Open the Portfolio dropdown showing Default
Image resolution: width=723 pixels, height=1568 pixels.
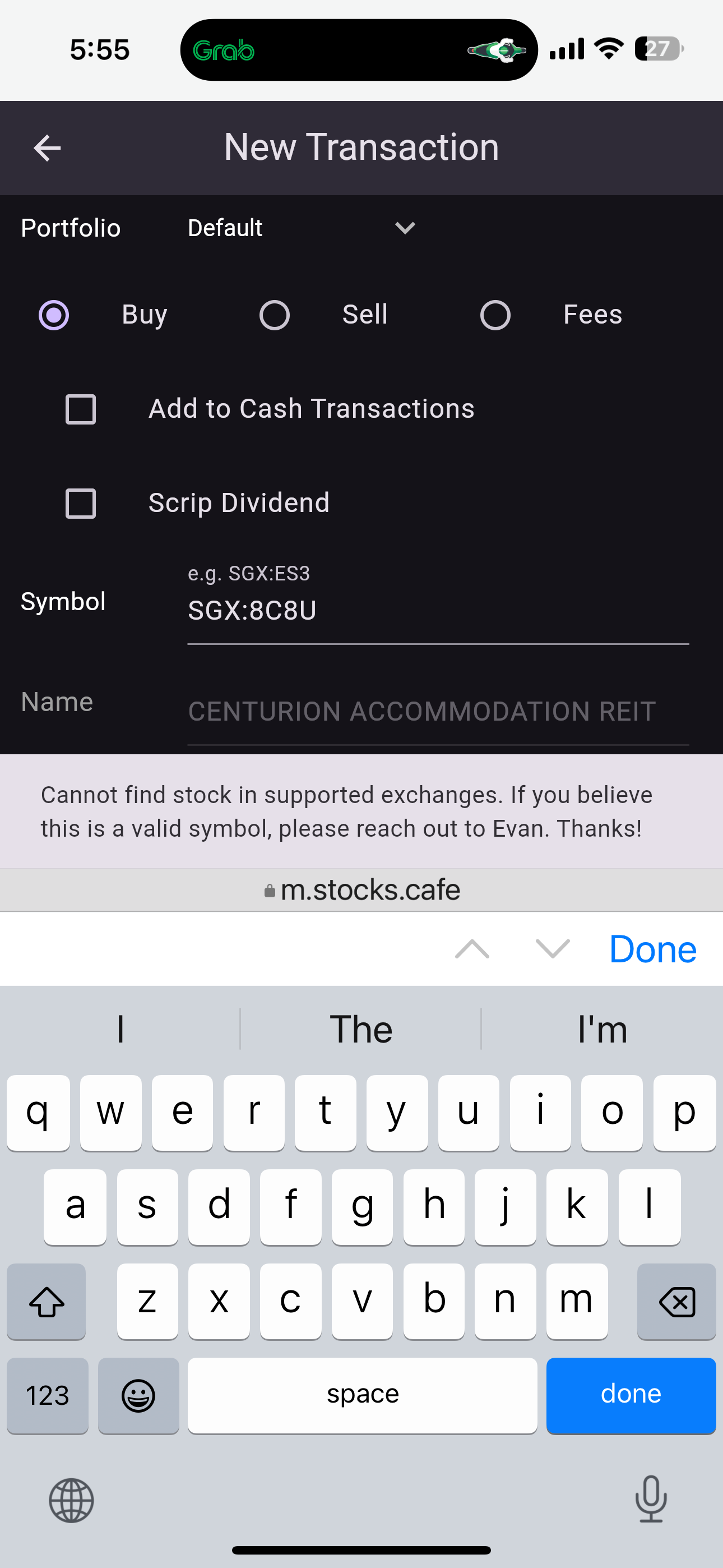[x=302, y=228]
